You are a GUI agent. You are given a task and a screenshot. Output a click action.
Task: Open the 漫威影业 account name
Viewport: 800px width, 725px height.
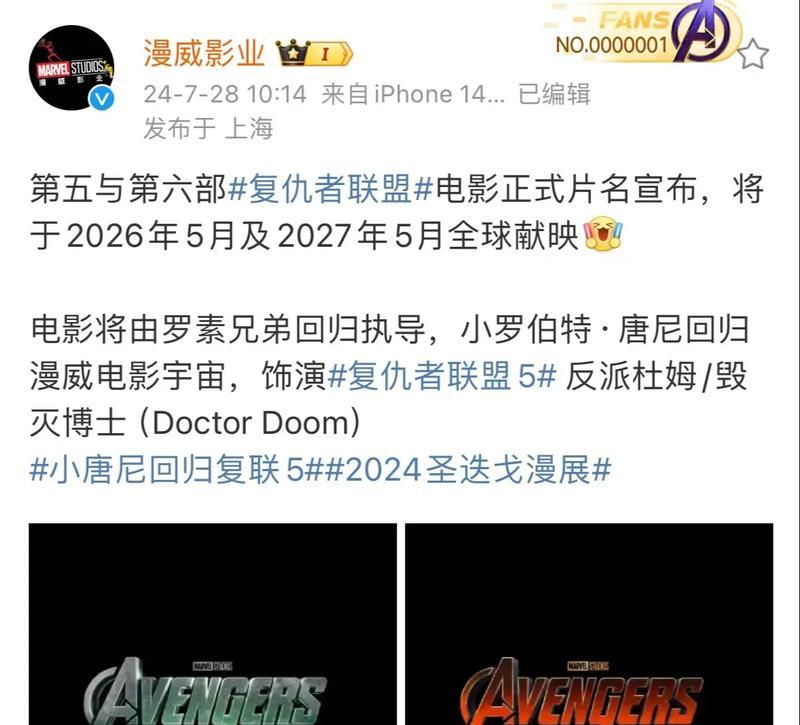coord(204,51)
